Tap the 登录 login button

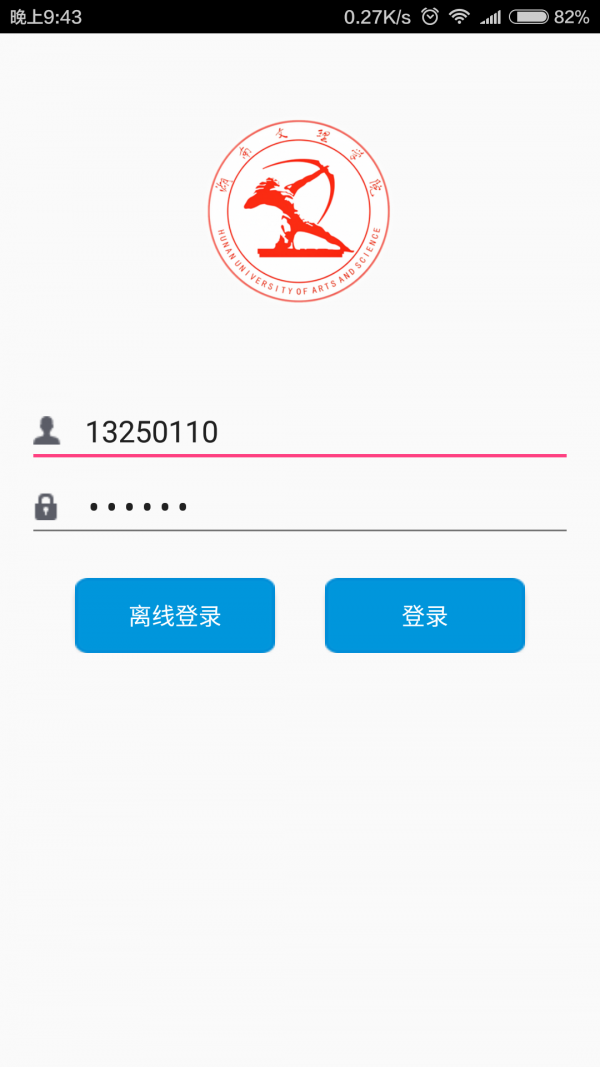click(x=425, y=616)
